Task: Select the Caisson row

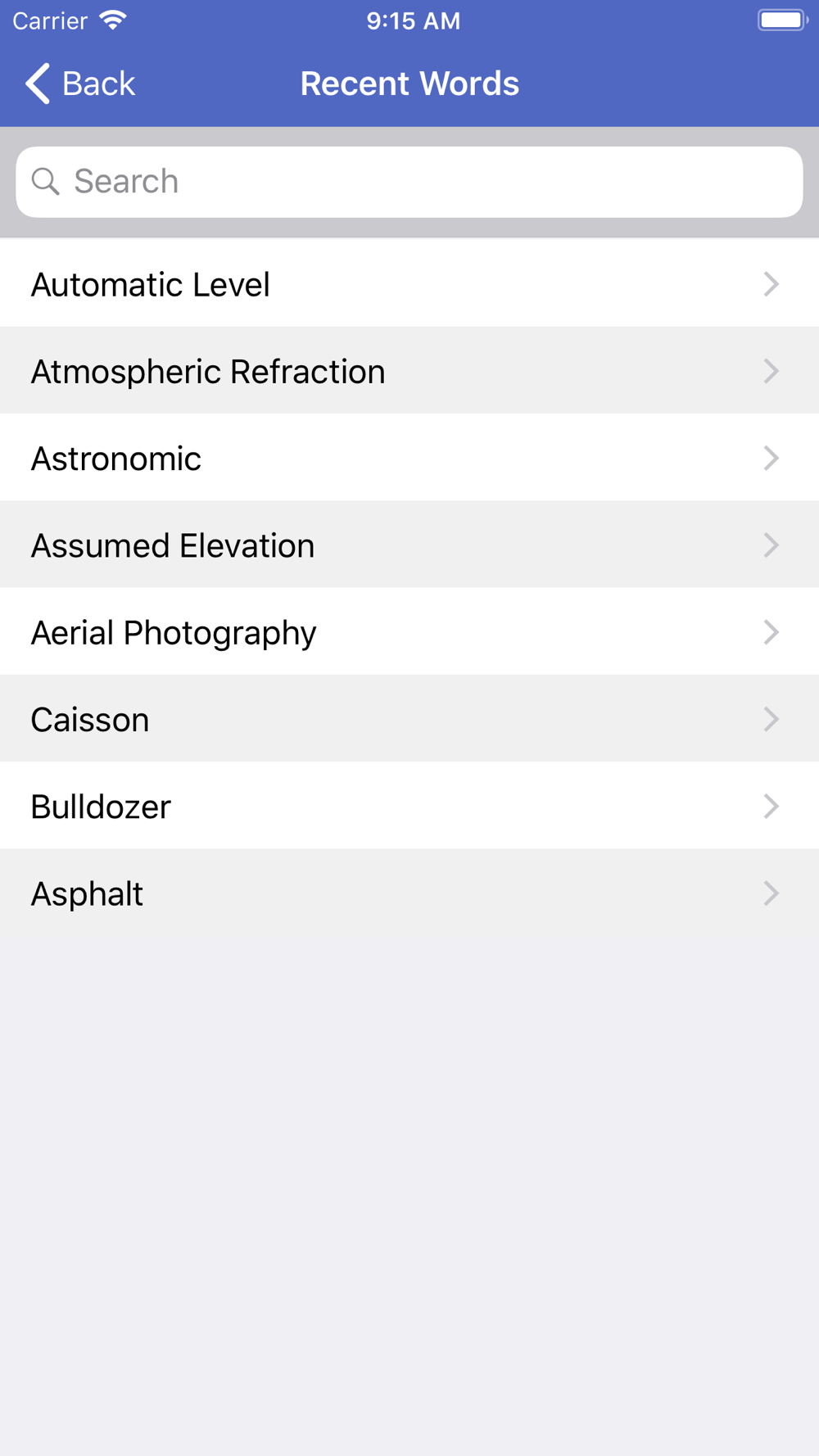Action: [x=409, y=719]
